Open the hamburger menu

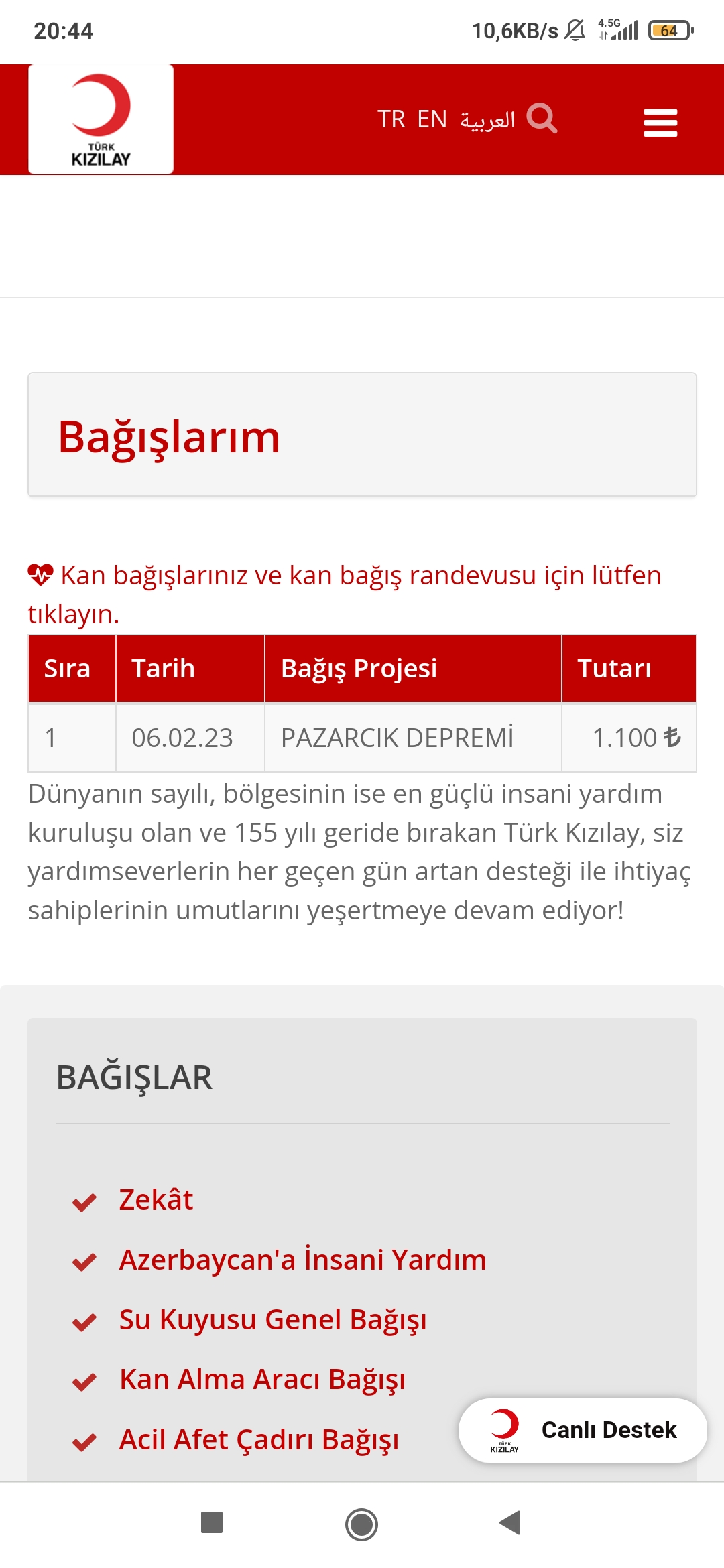pyautogui.click(x=660, y=123)
